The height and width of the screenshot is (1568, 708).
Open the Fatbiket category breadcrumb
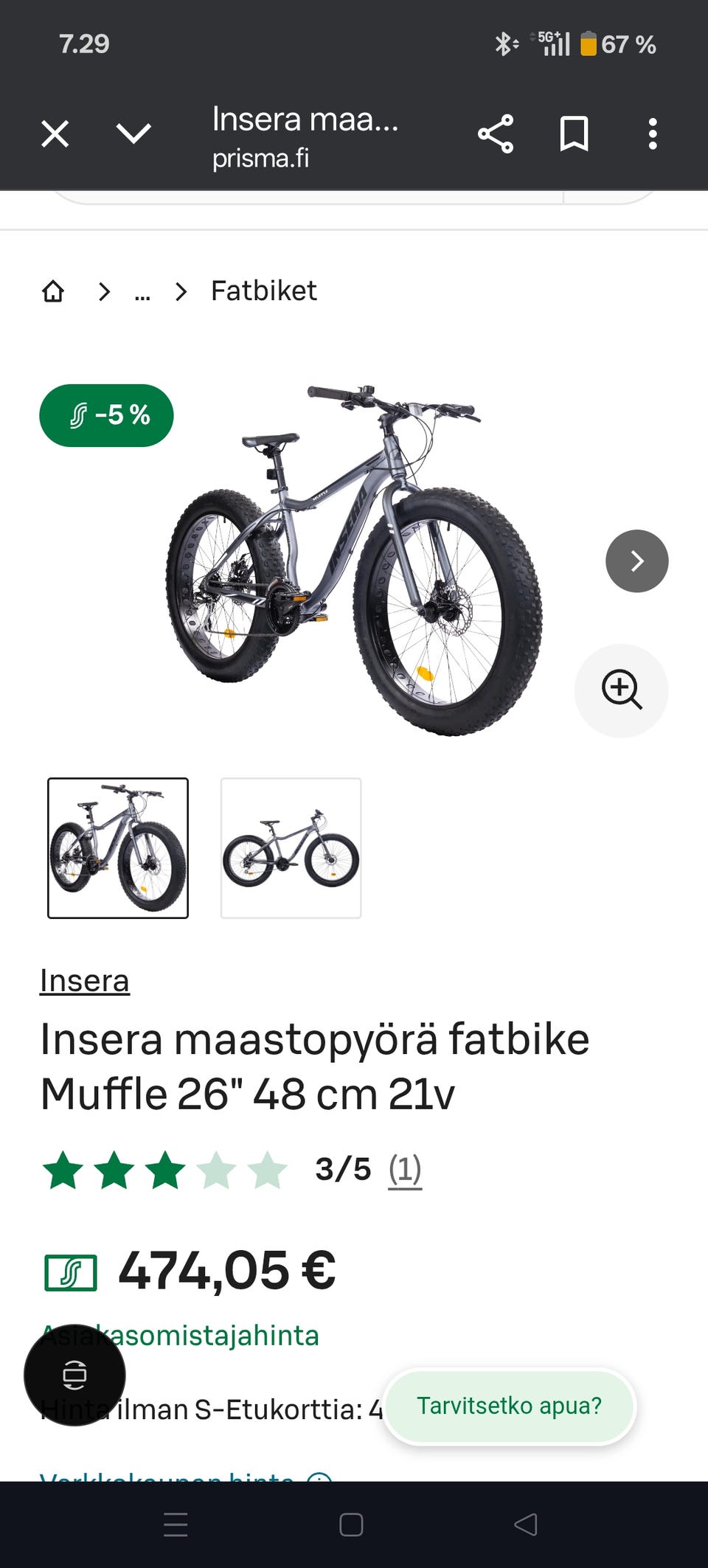[263, 291]
